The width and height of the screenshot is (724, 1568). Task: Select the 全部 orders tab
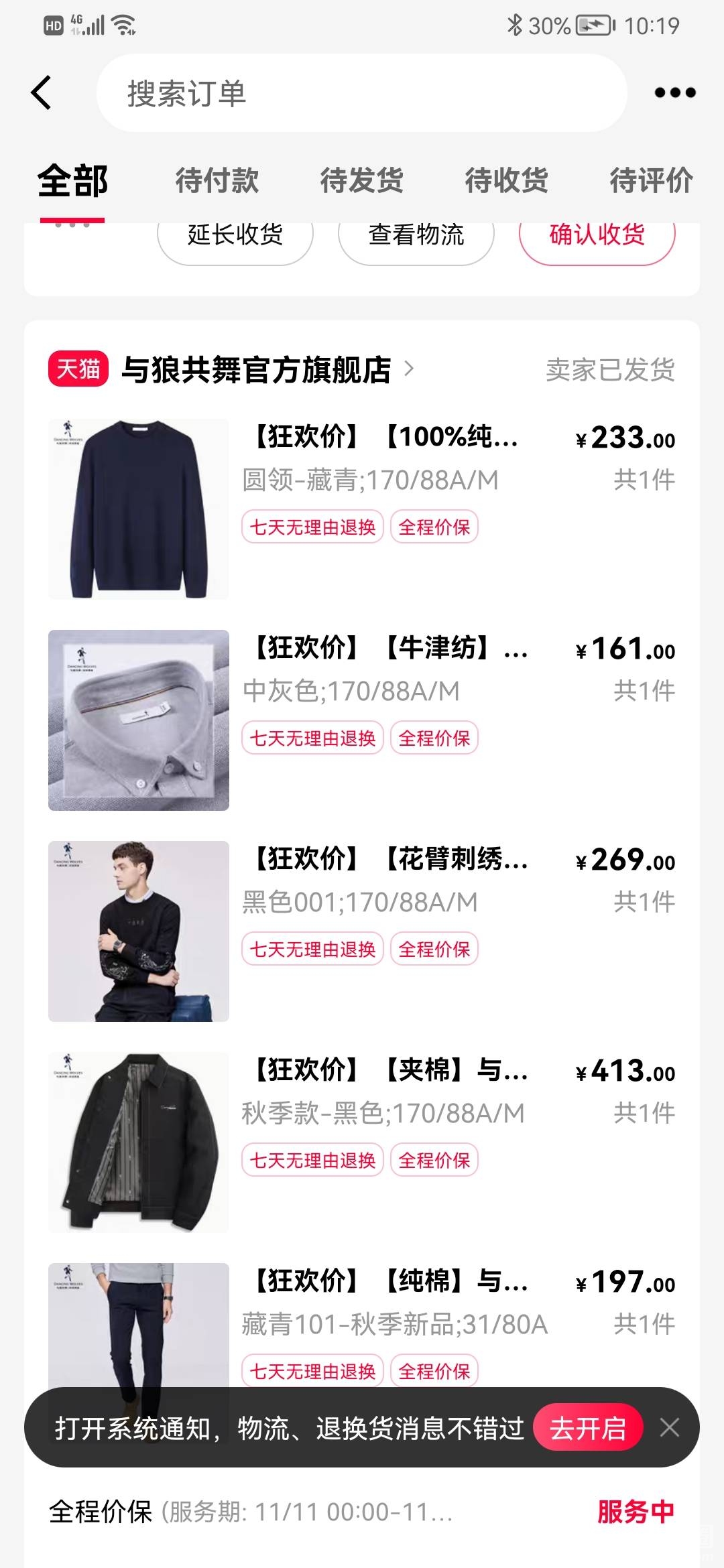click(72, 181)
